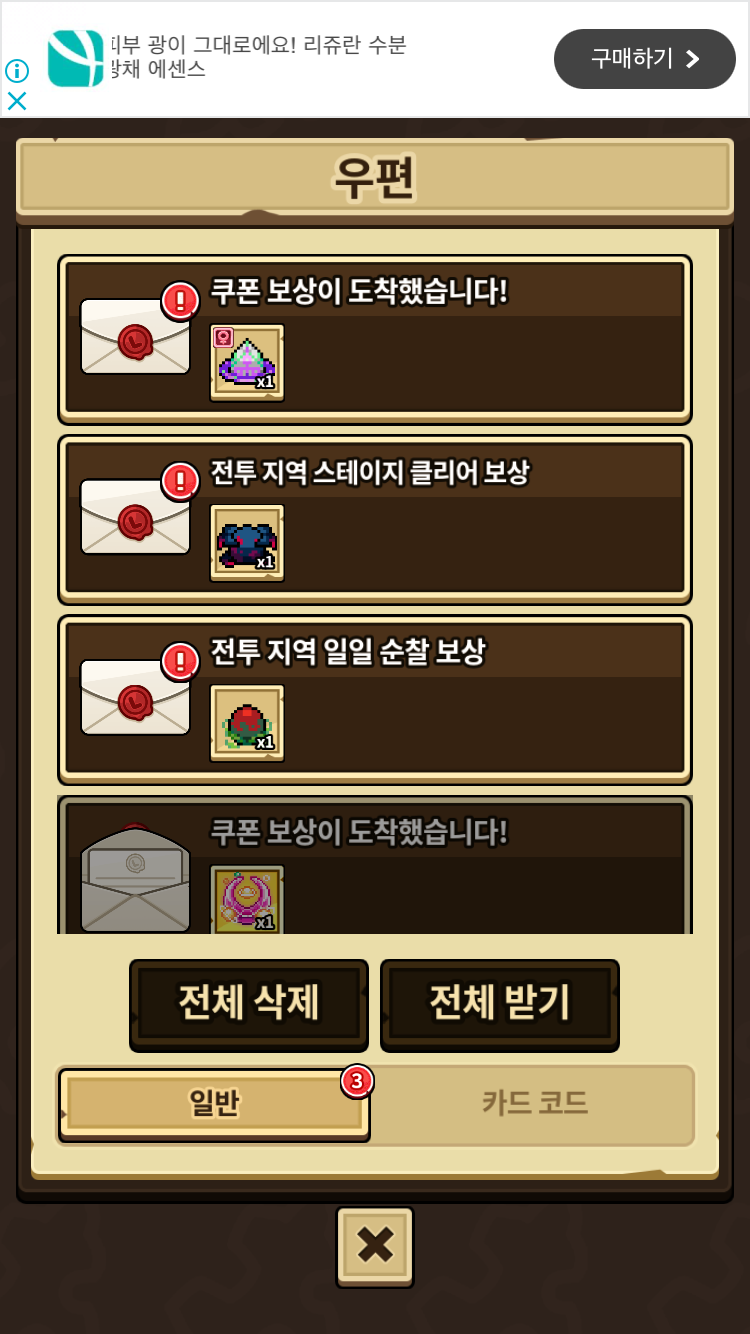Open the ad info icon
Screen dimensions: 750x1334
point(17,71)
